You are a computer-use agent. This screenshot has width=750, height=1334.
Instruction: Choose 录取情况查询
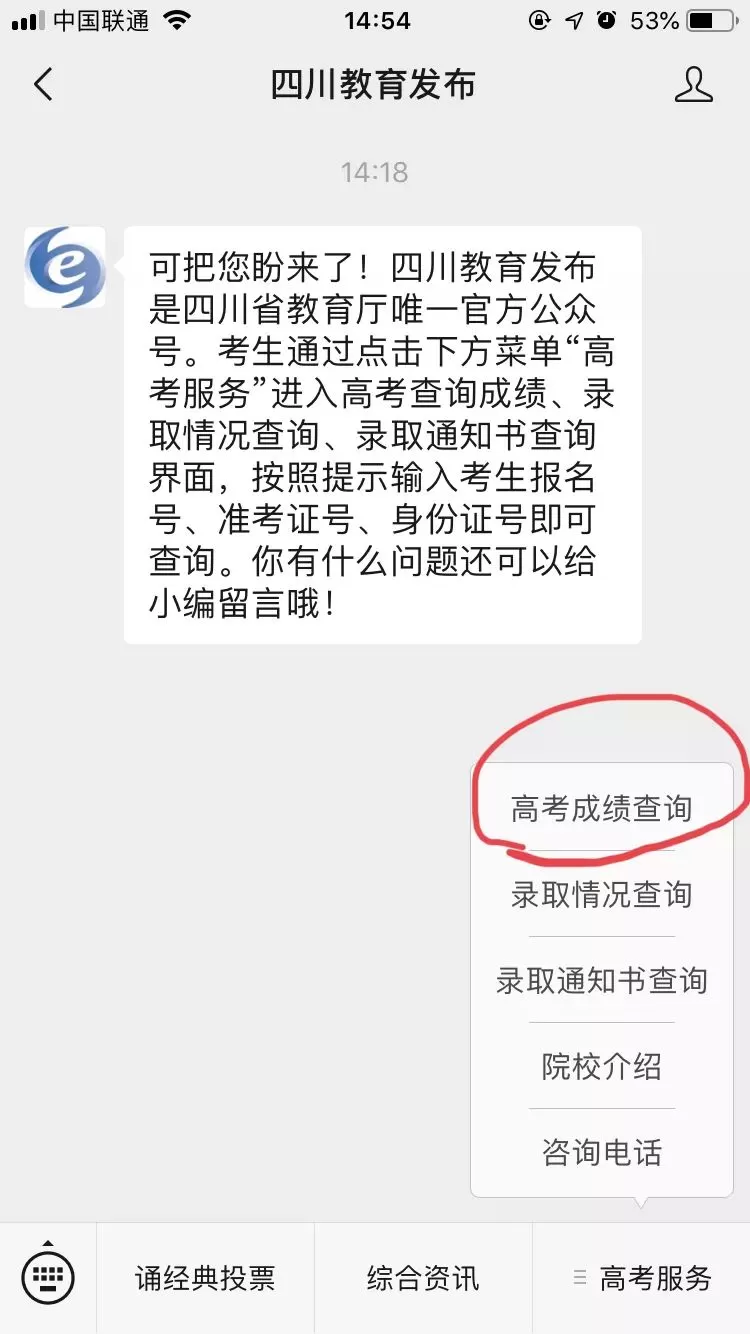601,894
